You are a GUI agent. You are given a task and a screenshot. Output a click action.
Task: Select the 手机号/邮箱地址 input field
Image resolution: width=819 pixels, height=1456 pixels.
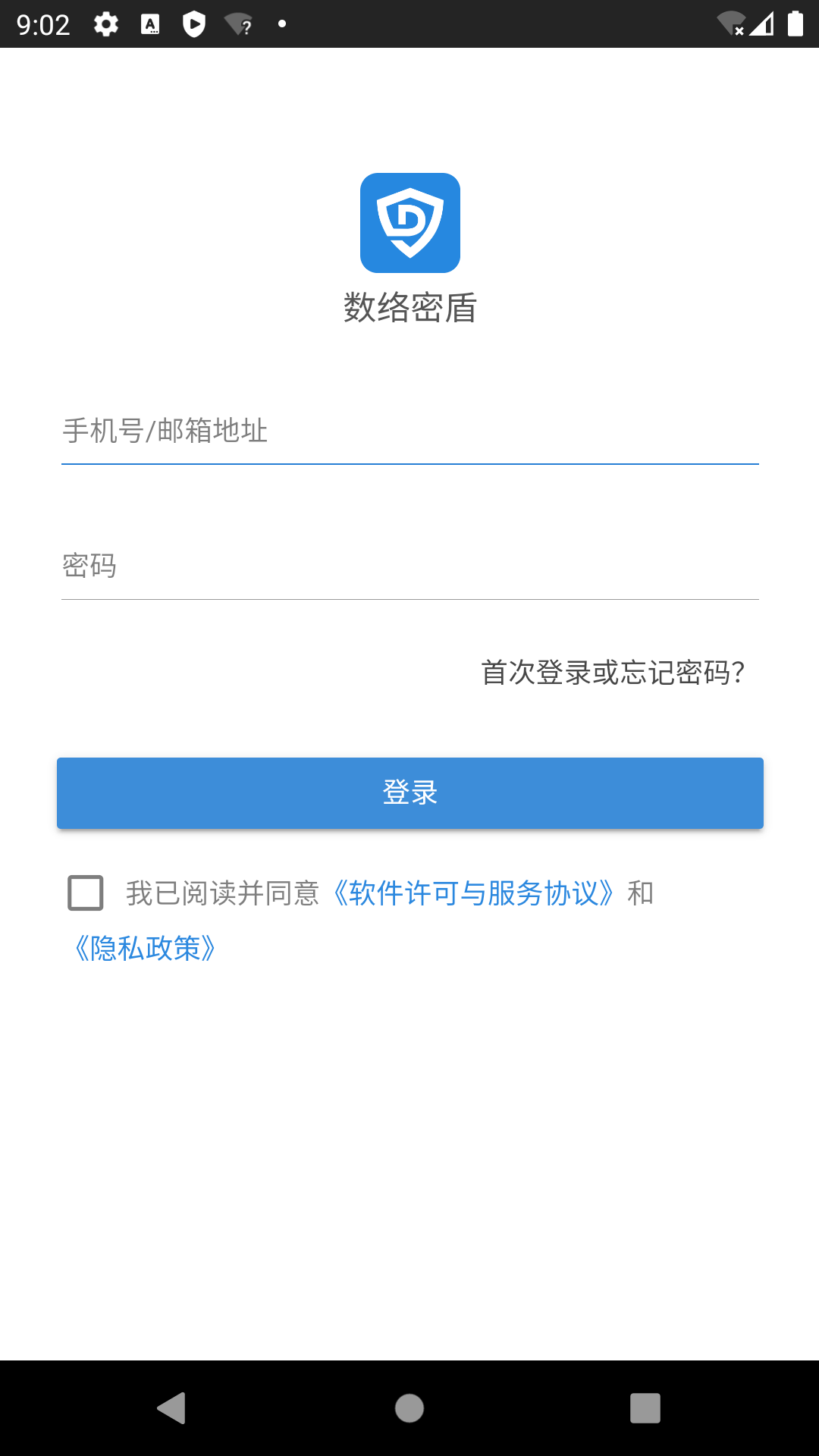(x=409, y=432)
